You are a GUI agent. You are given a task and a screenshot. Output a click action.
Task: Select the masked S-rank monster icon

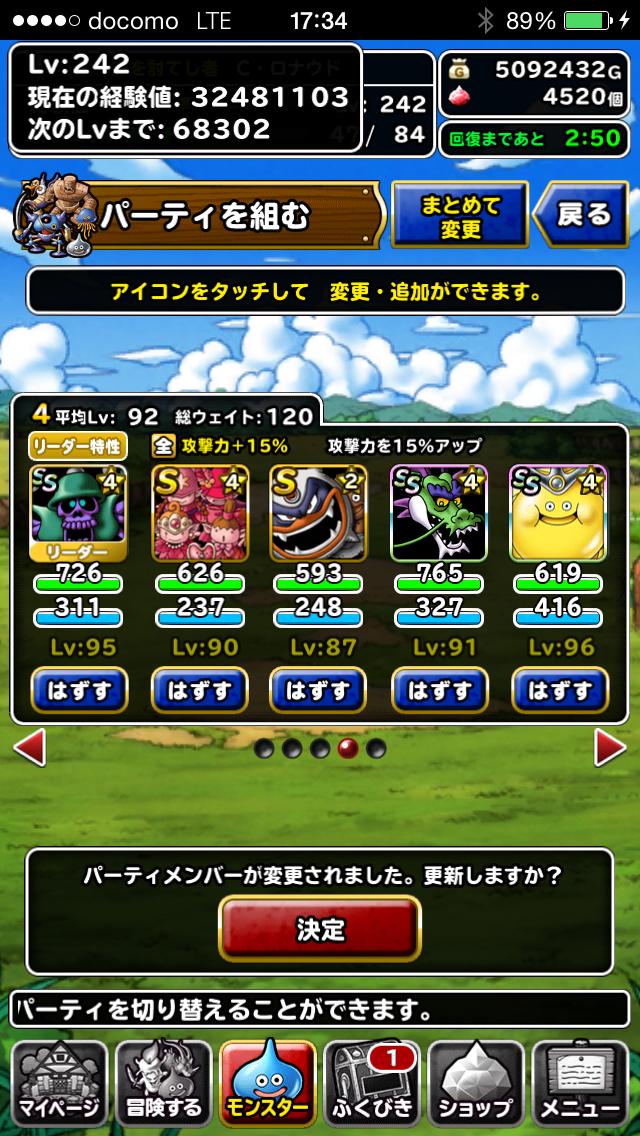(x=318, y=511)
